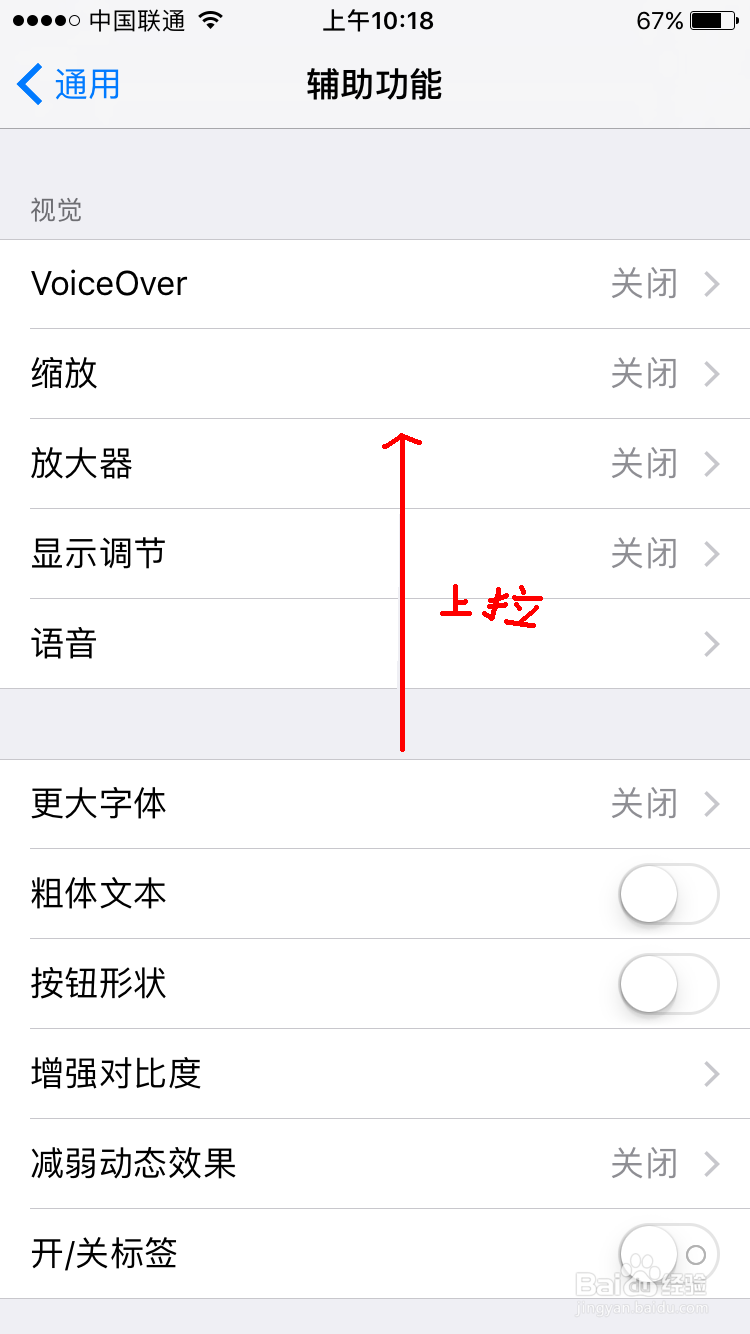Image resolution: width=750 pixels, height=1334 pixels.
Task: Open the 显示调节 settings row
Action: (375, 554)
